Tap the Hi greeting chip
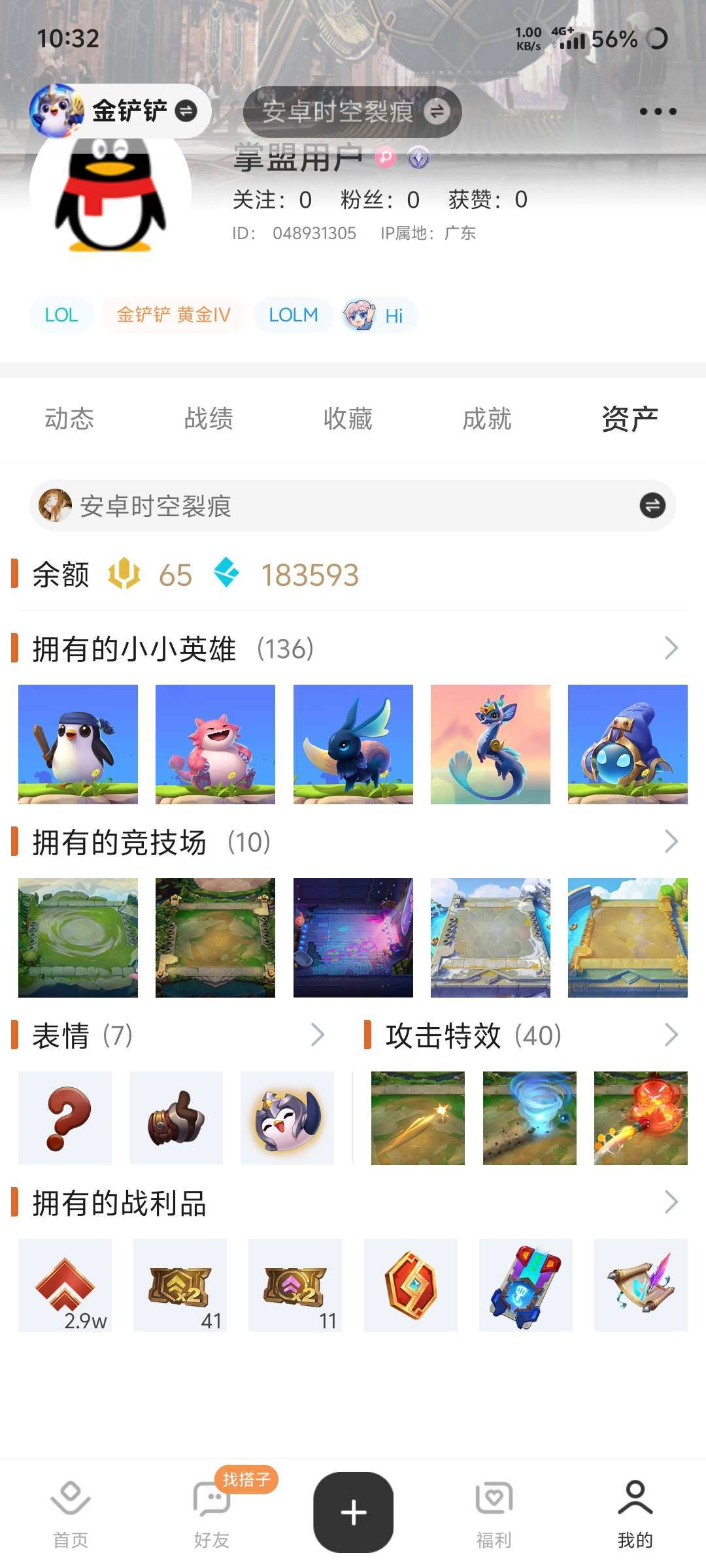 [380, 316]
